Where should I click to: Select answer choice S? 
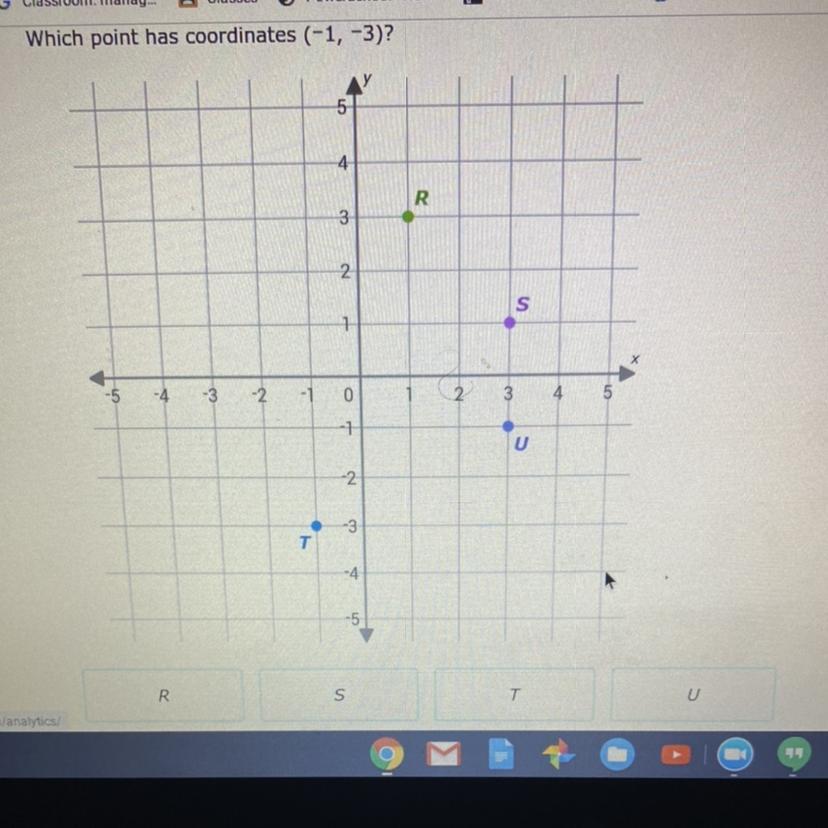[339, 695]
